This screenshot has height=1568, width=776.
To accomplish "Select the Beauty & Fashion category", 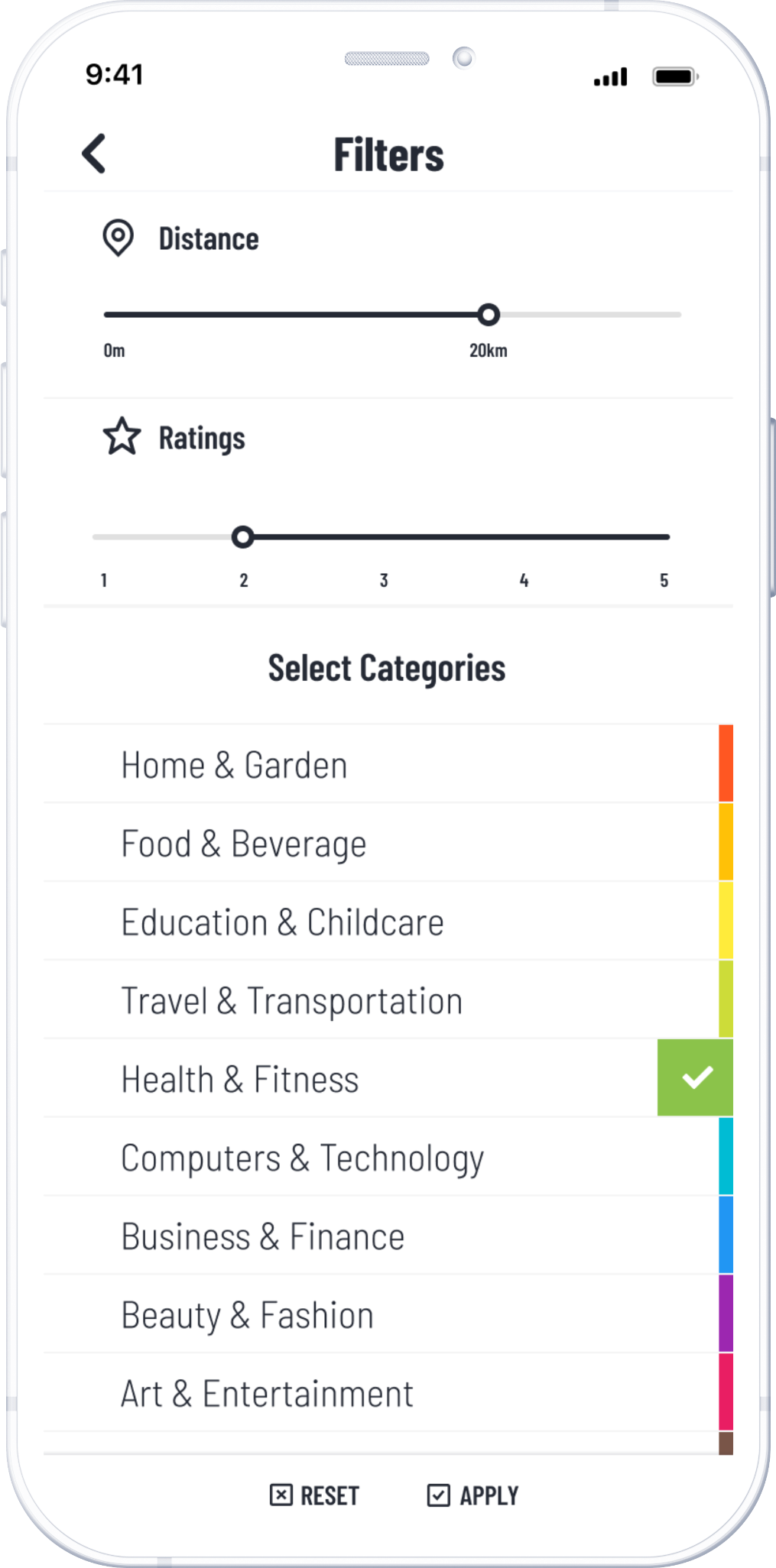I will tap(388, 1314).
